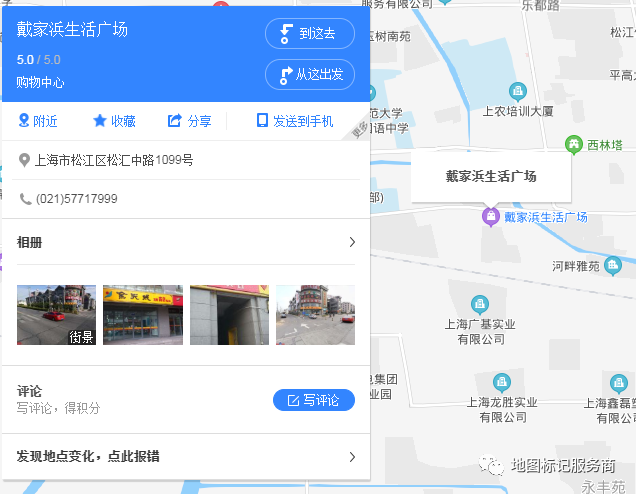
Task: Tap the purple 戴家浜生活广场 map marker
Action: coord(490,216)
